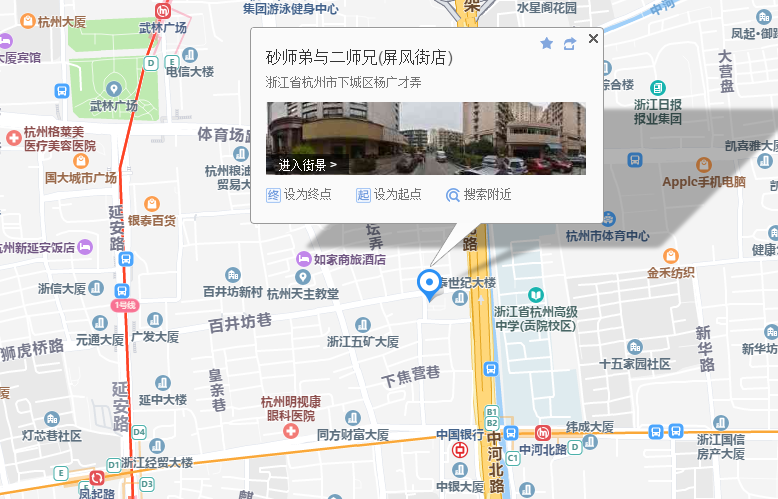Set this place as destination 设为终点
Screen dimensions: 778x499
299,195
